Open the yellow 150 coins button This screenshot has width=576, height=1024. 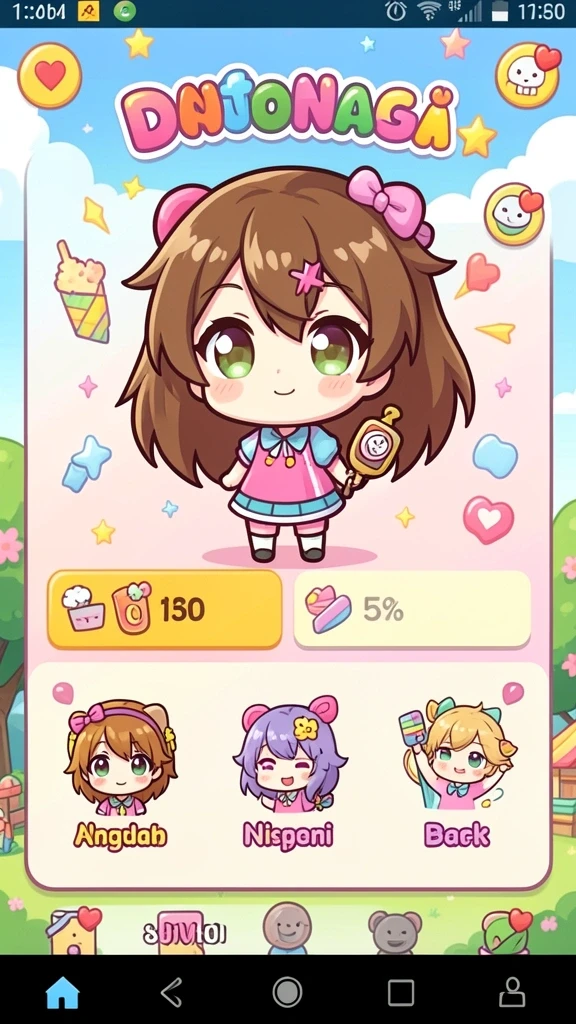165,609
